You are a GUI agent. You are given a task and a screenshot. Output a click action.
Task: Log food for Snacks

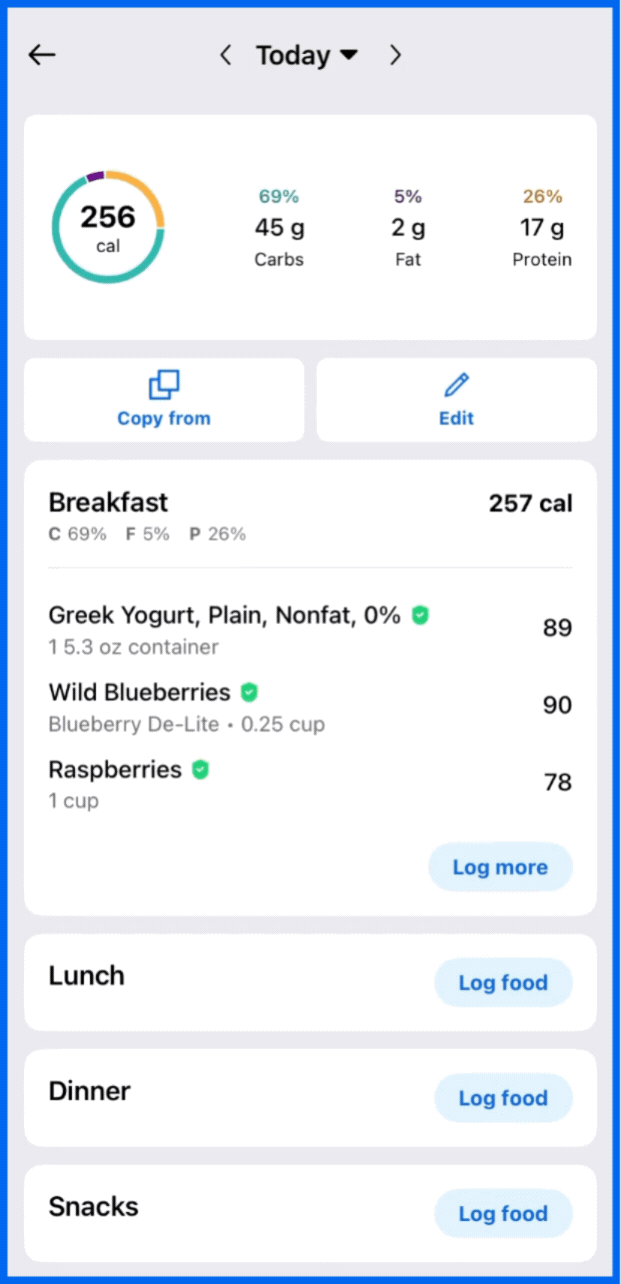[x=503, y=1213]
